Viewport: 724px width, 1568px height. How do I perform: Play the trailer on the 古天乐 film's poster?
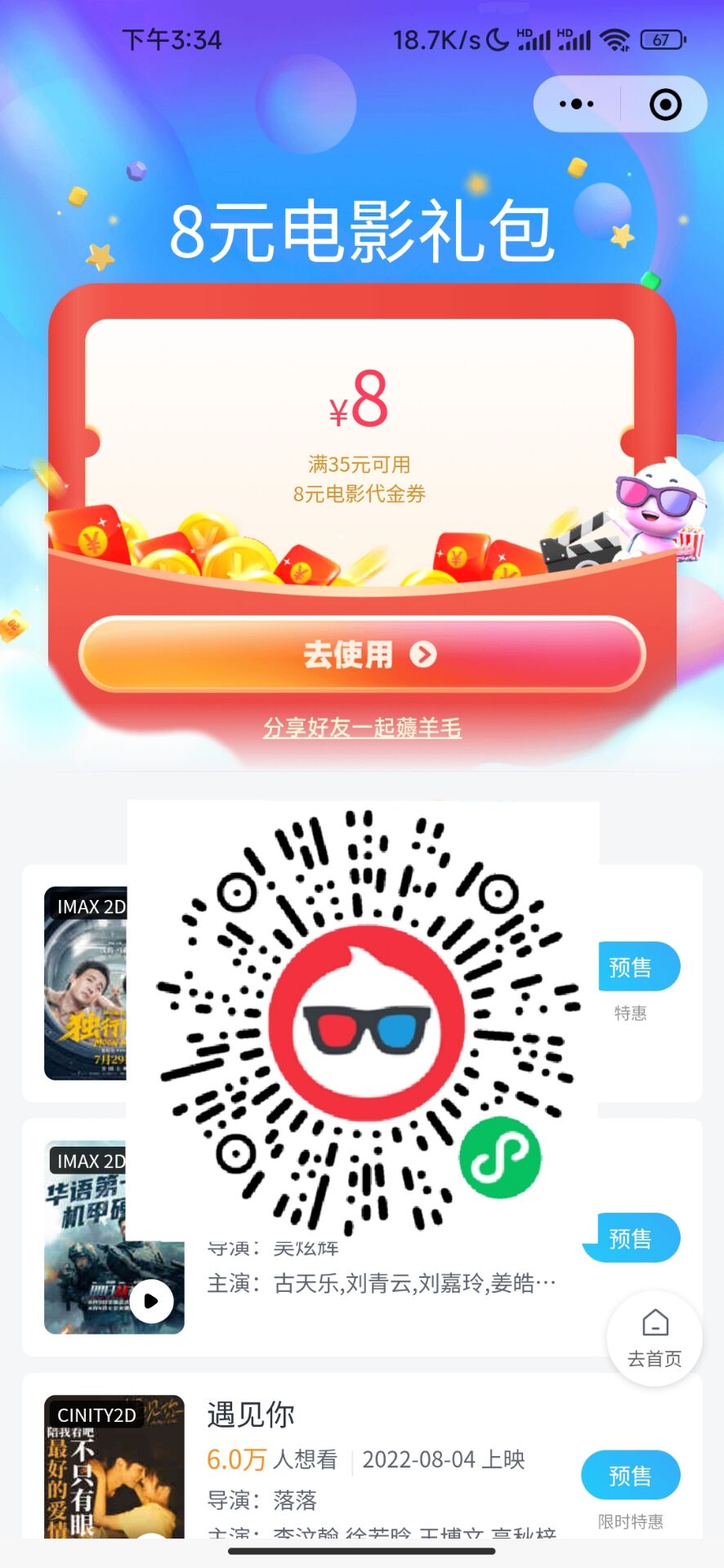(151, 1301)
